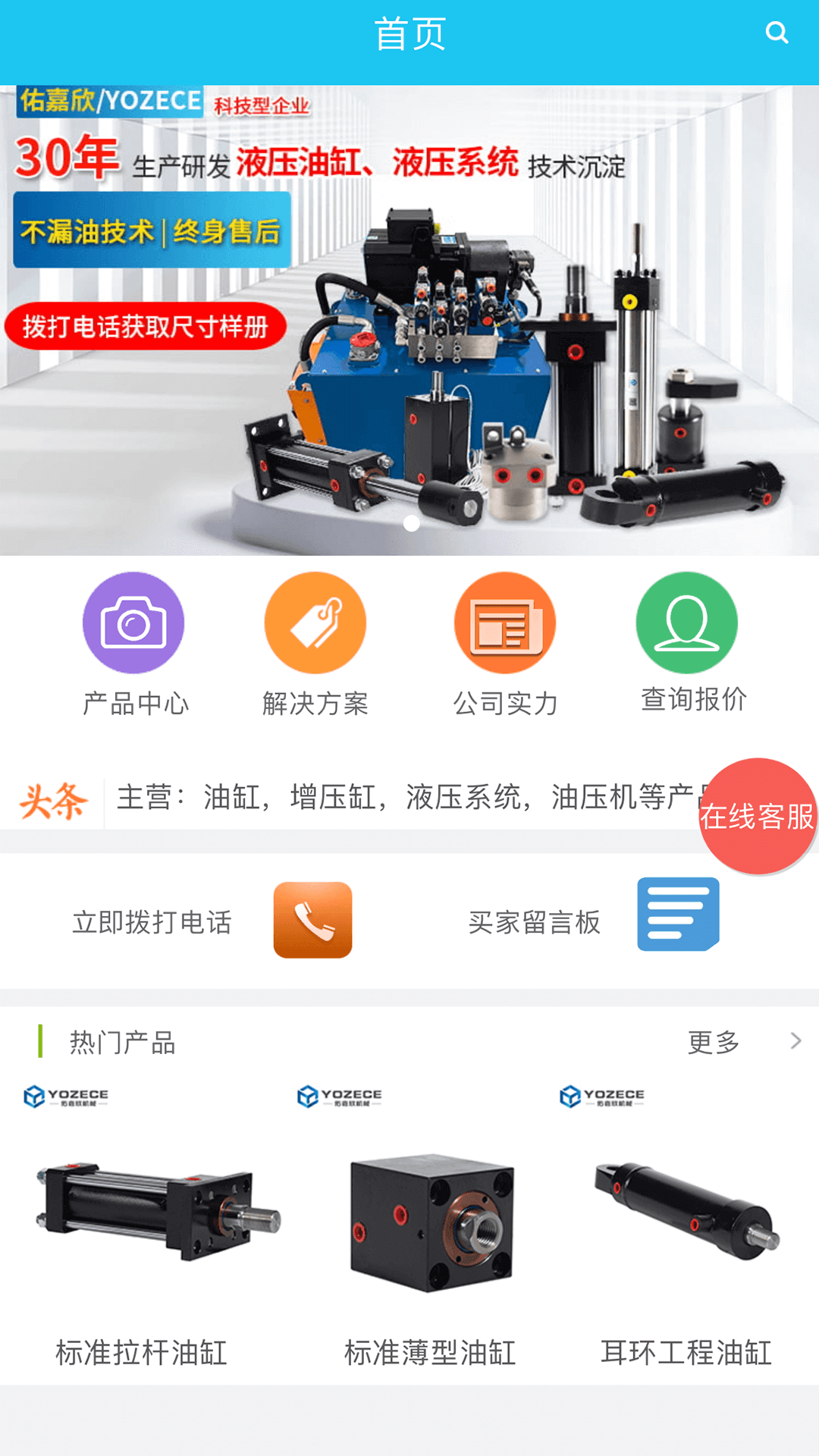Open the hydraulic cylinder promo banner

click(x=409, y=320)
